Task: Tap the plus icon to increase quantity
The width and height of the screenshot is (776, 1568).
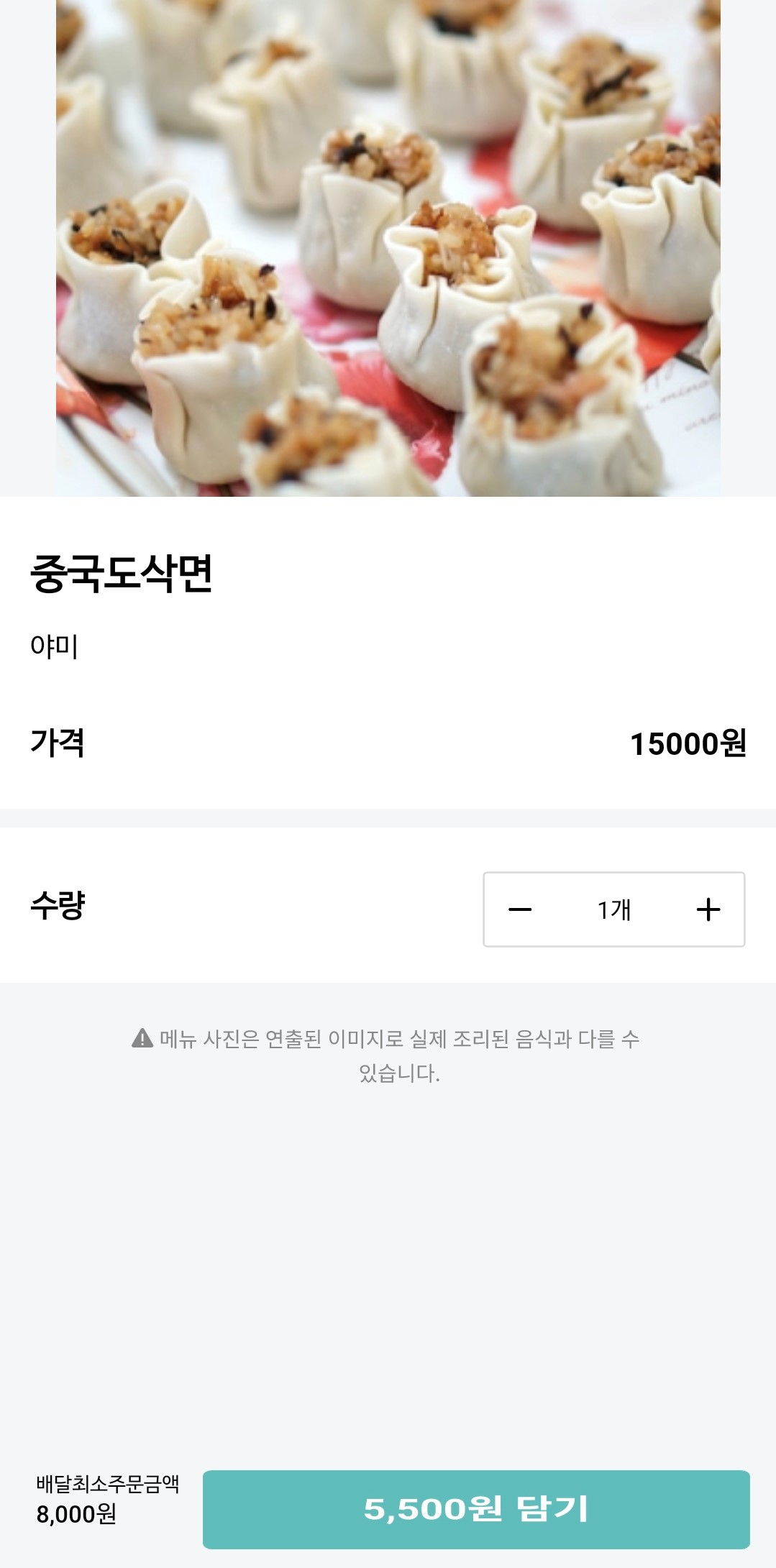Action: point(709,909)
